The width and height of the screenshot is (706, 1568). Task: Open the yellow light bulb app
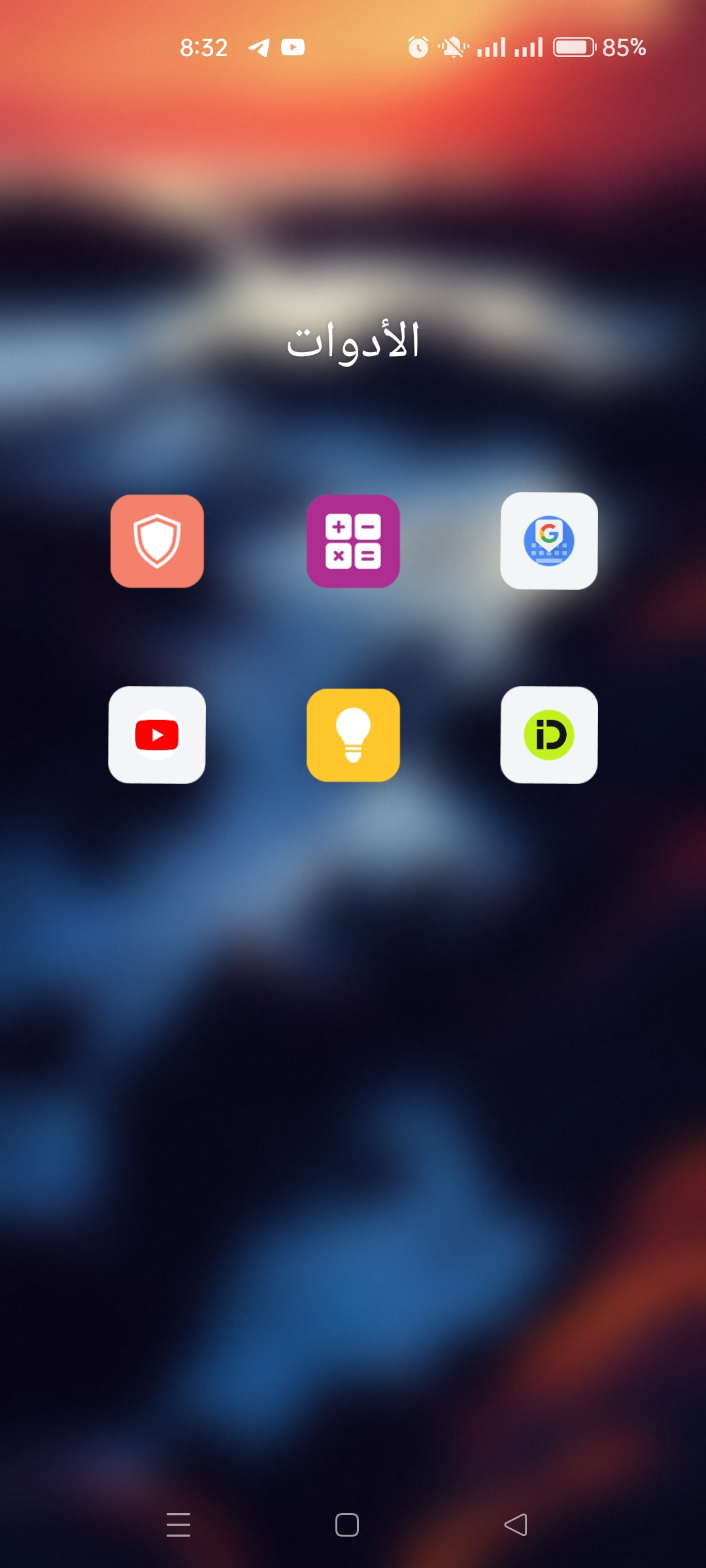tap(353, 735)
